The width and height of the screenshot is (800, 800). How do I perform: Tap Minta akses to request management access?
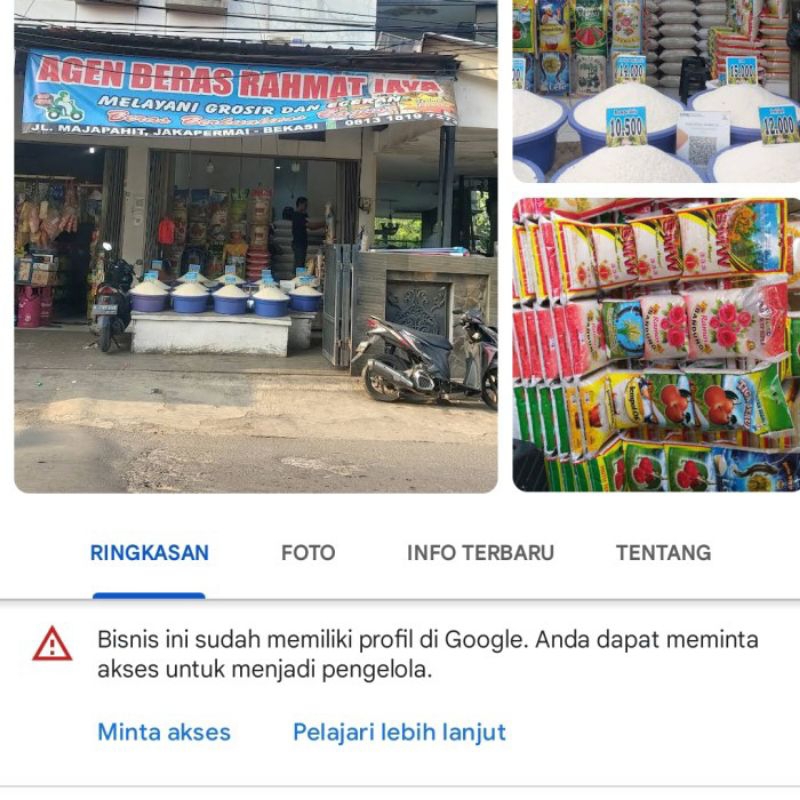click(x=164, y=732)
